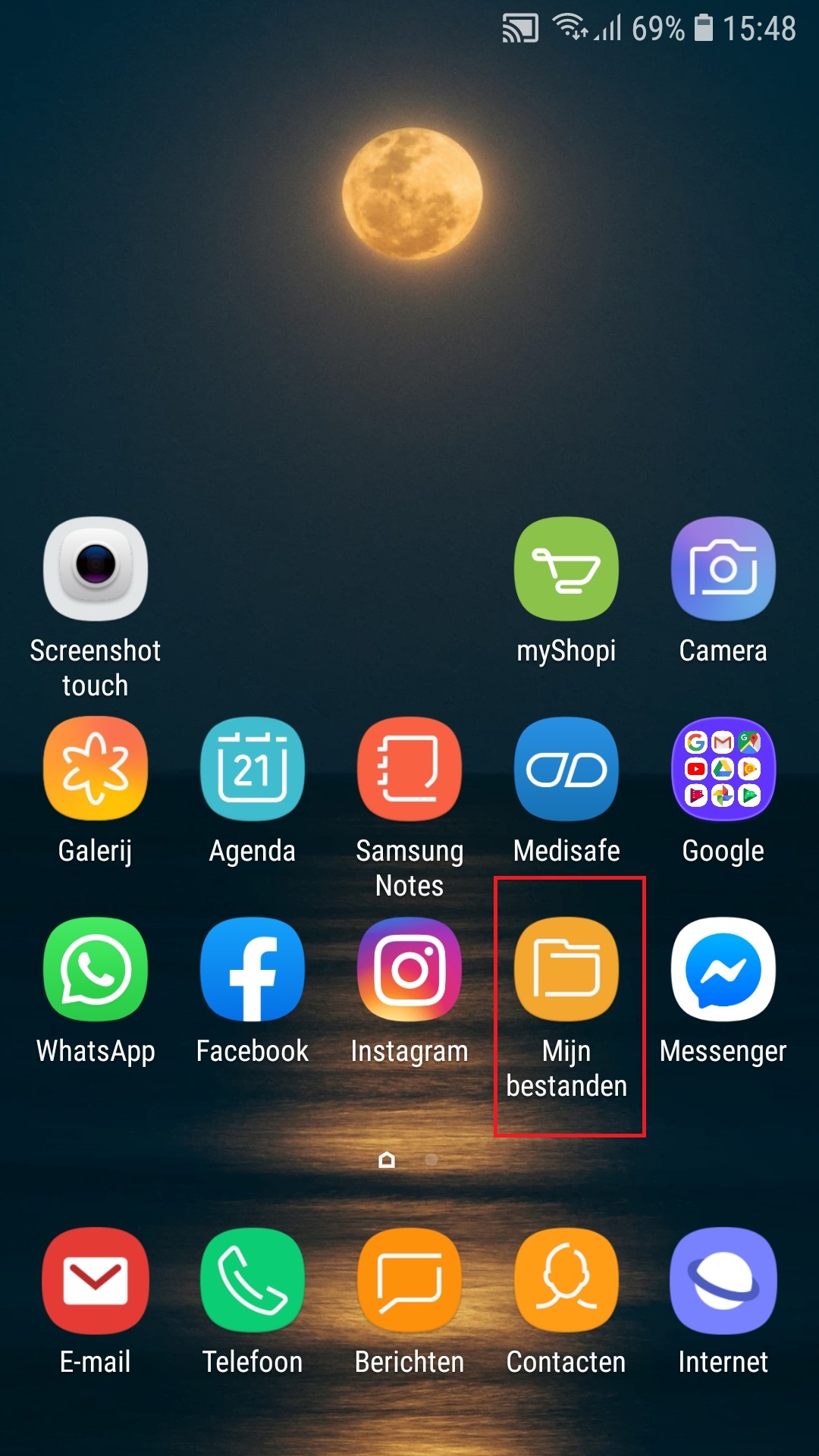Expand the Google apps folder
This screenshot has width=819, height=1456.
pos(723,769)
